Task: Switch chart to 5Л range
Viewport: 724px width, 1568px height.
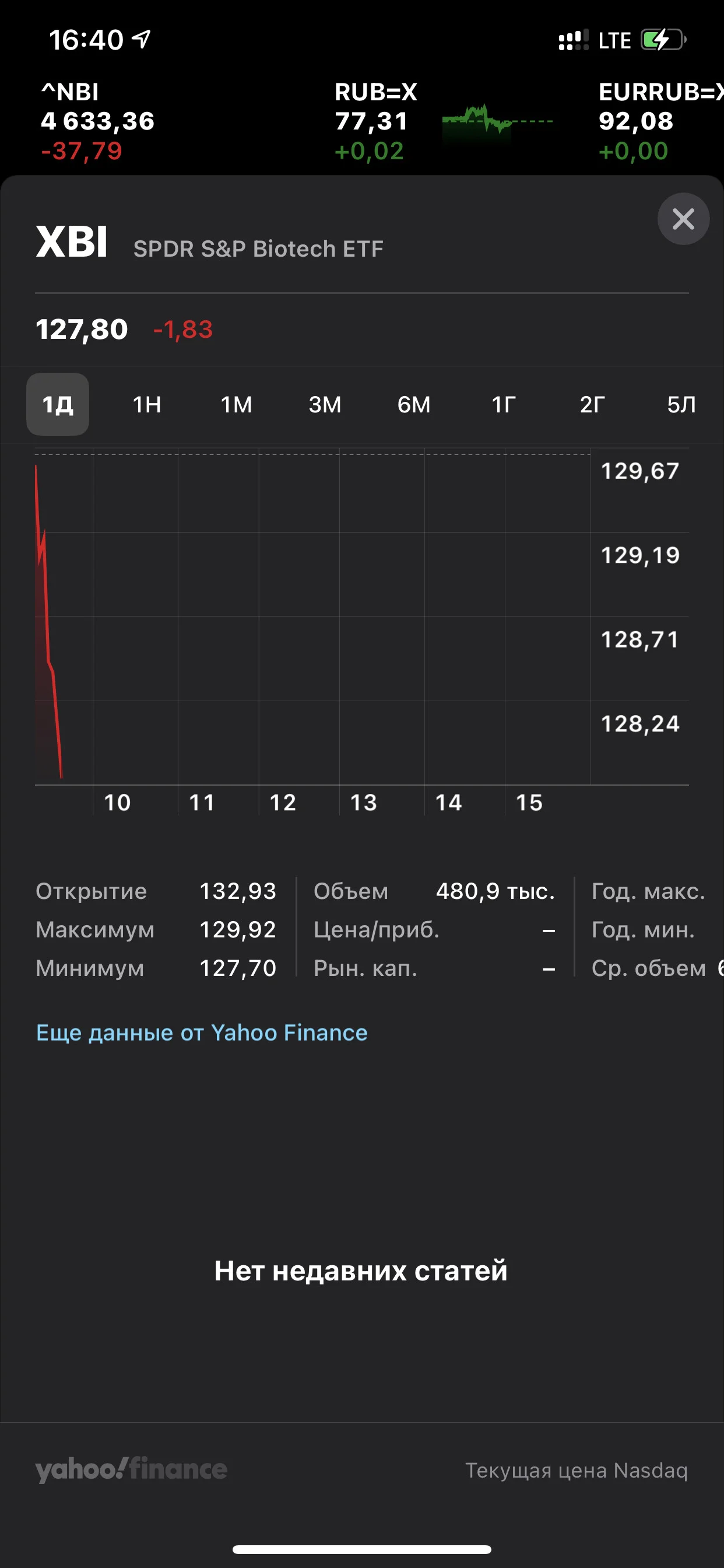Action: (x=681, y=404)
